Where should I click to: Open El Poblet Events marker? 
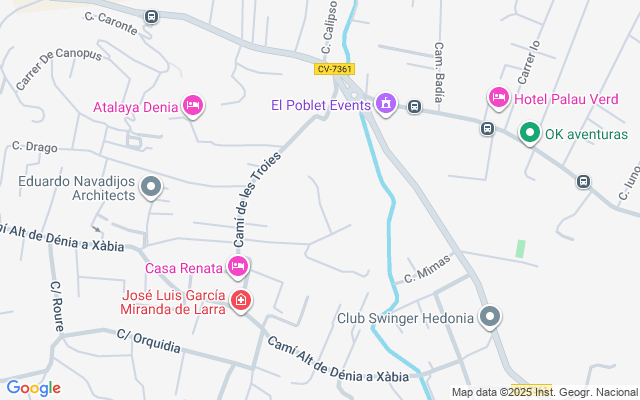[387, 103]
